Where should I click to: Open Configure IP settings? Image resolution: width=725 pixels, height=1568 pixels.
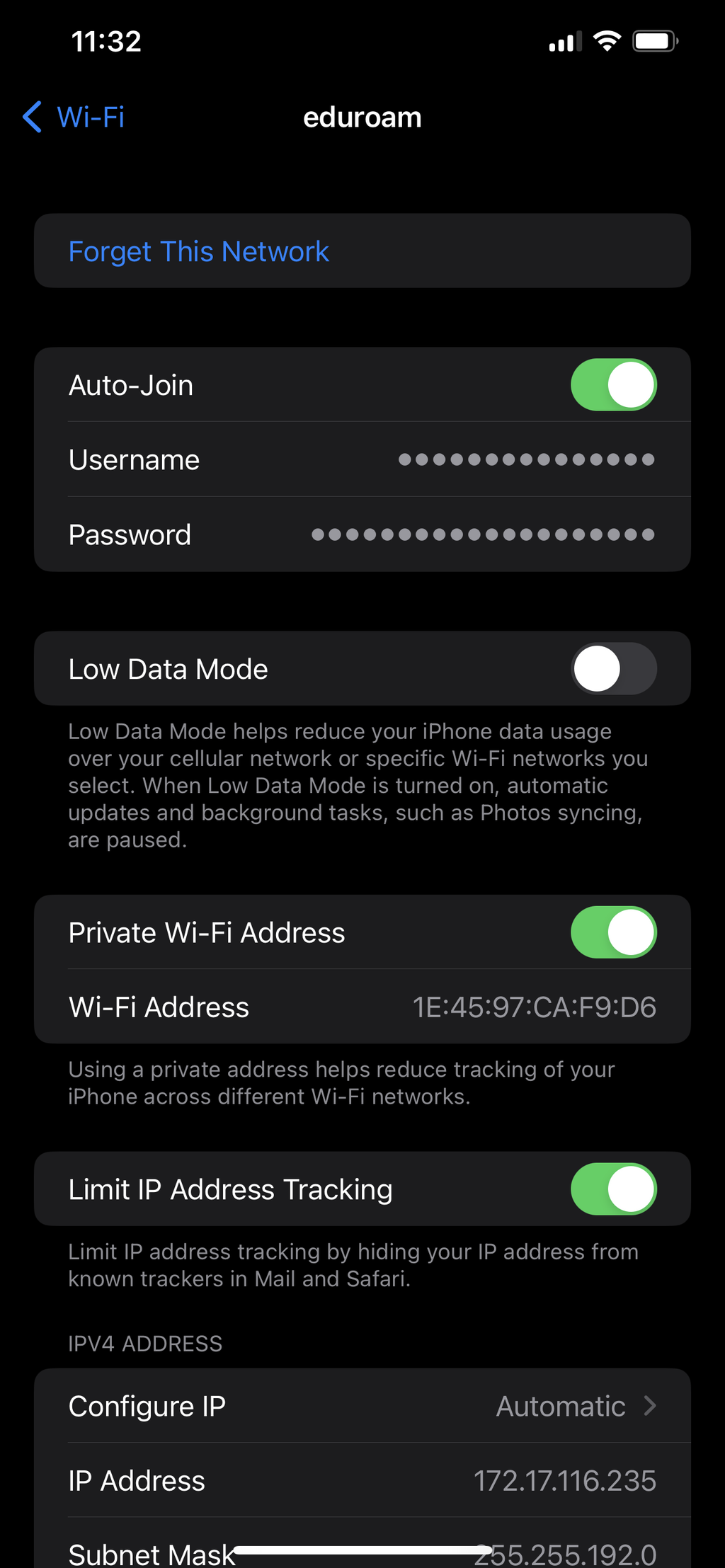pos(362,1406)
